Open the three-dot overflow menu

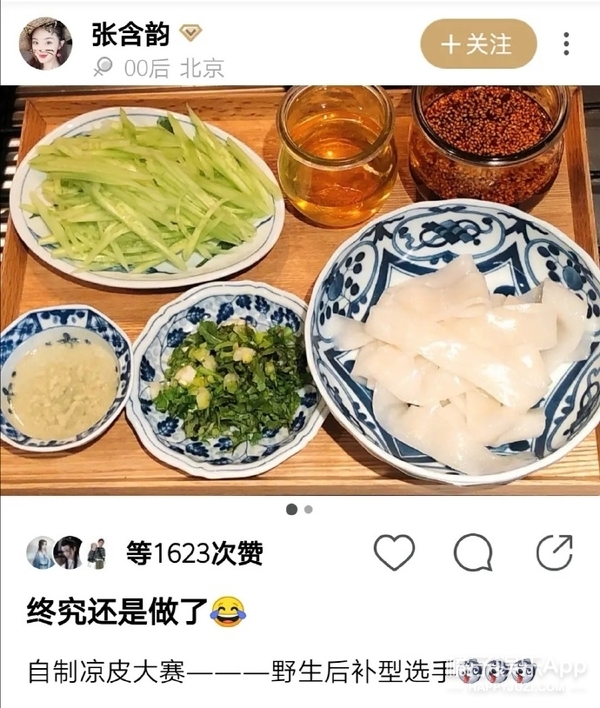pos(565,44)
